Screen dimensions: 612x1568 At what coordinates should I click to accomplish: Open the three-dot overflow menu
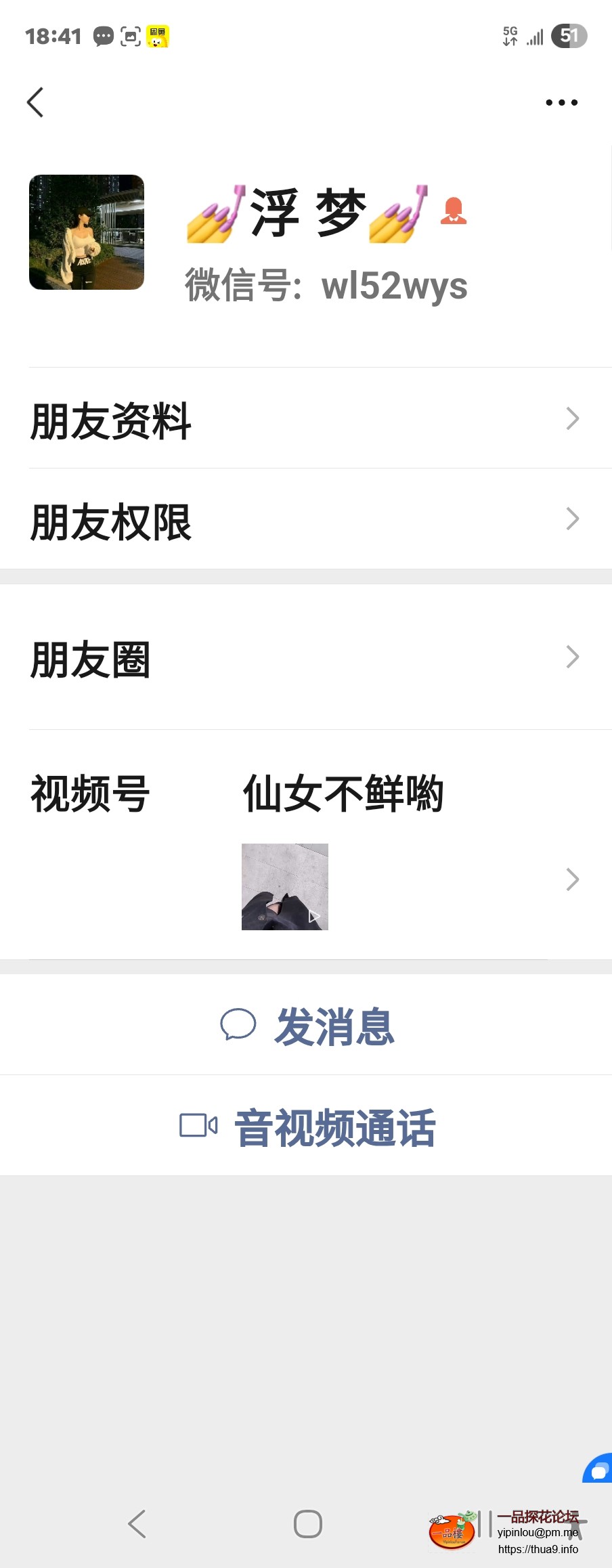pyautogui.click(x=561, y=103)
